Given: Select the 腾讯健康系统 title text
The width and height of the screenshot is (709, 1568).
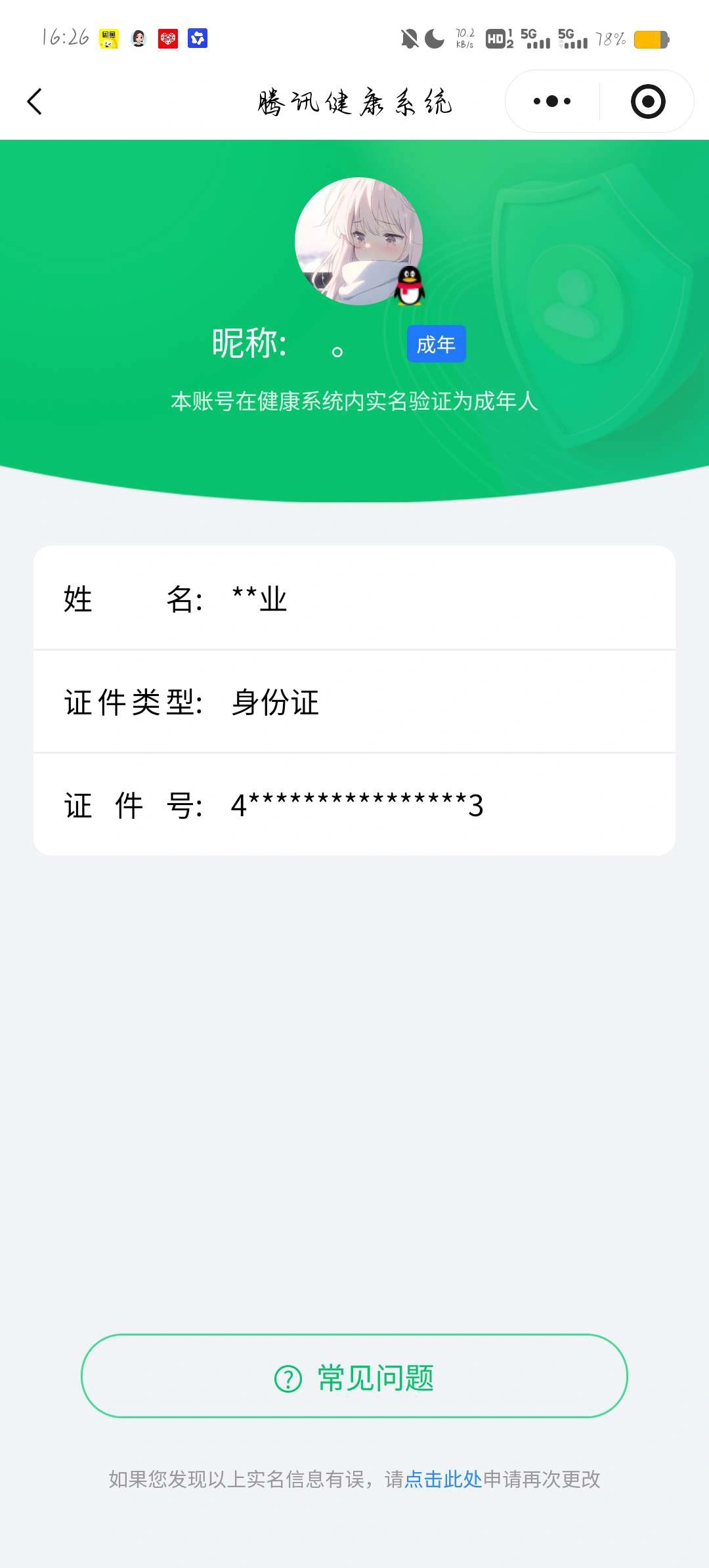Looking at the screenshot, I should 354,103.
